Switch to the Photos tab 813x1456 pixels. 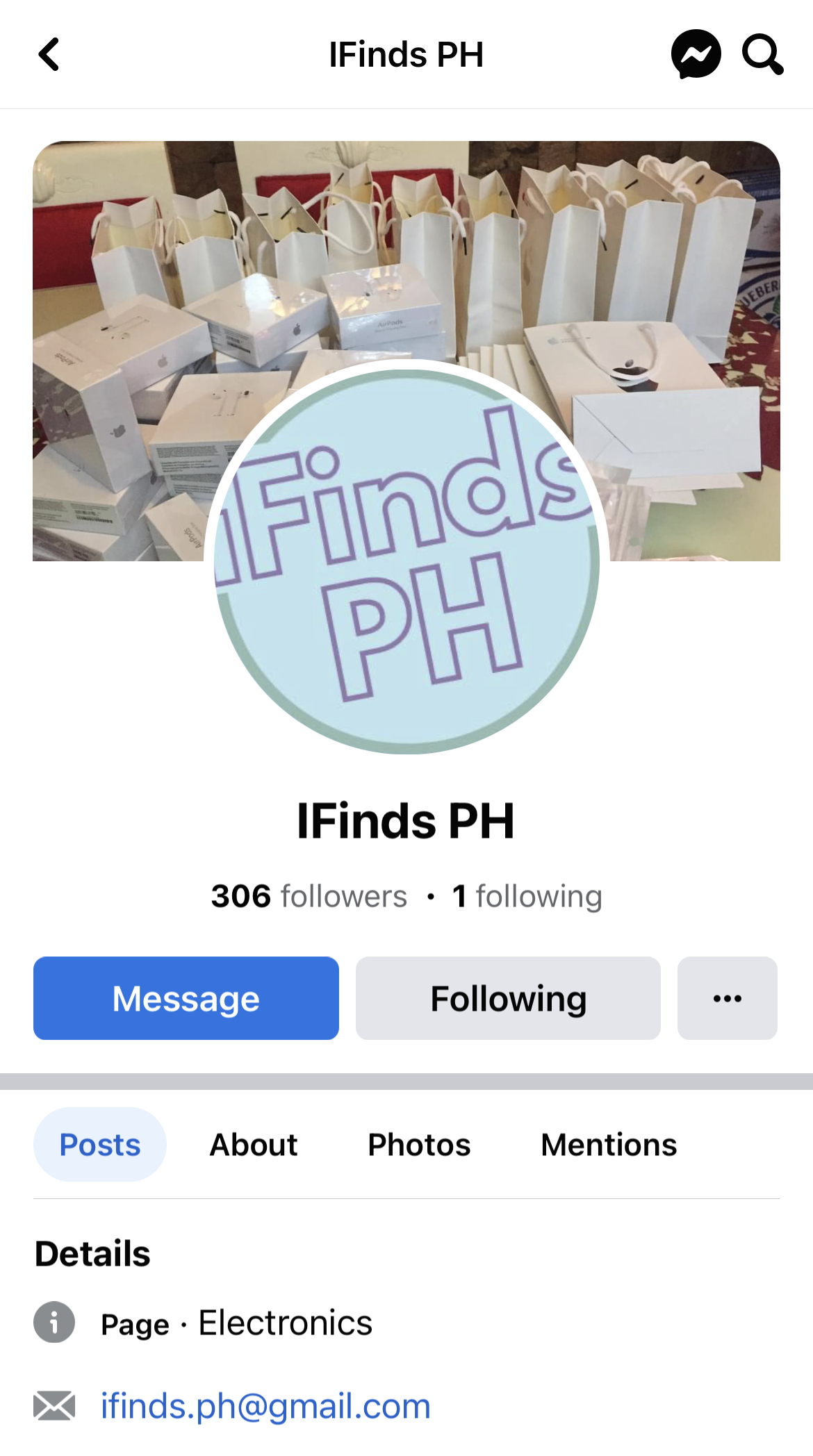(419, 1145)
